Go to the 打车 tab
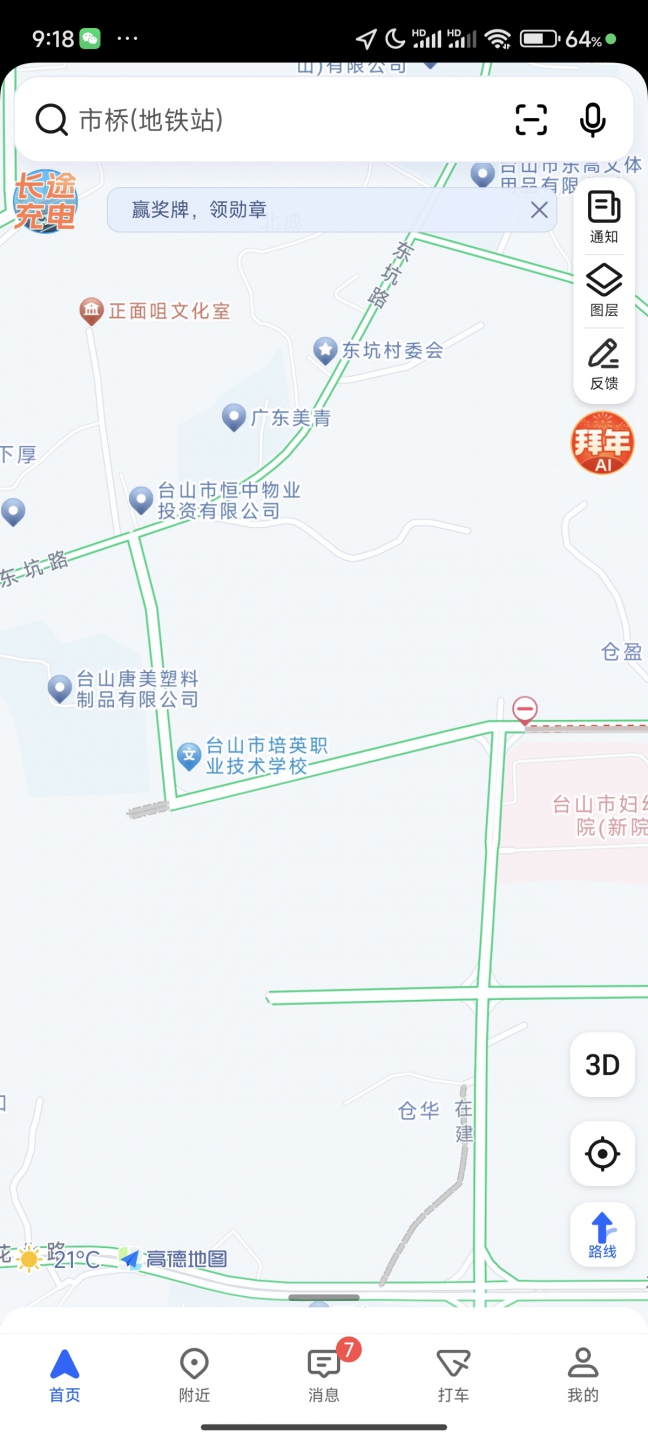The width and height of the screenshot is (648, 1440). tap(453, 1375)
